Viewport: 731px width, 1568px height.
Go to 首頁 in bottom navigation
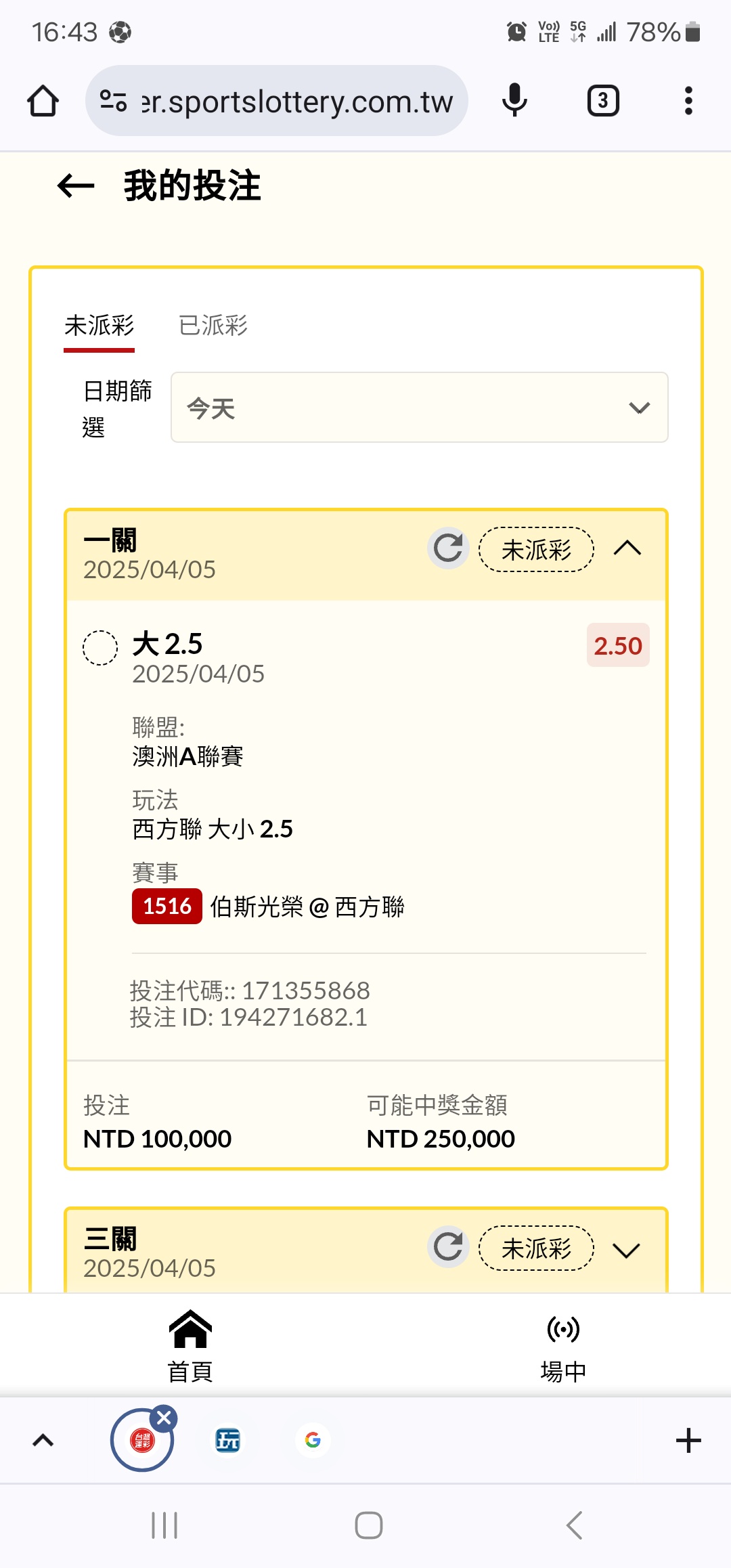(x=190, y=1347)
